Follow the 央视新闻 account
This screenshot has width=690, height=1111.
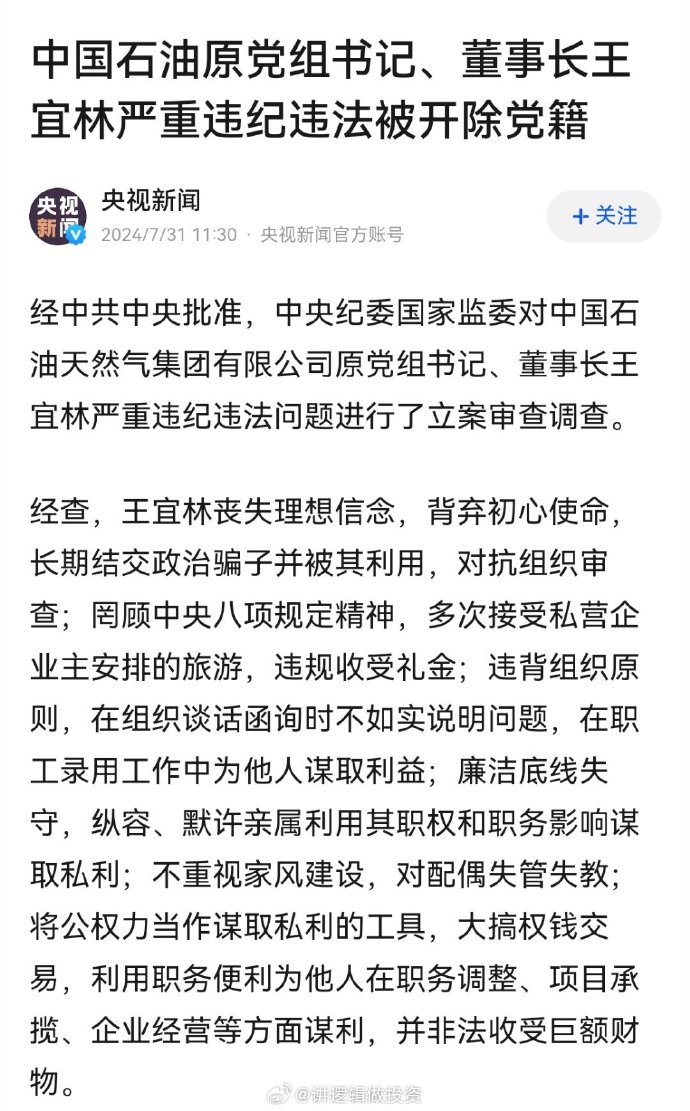(604, 216)
